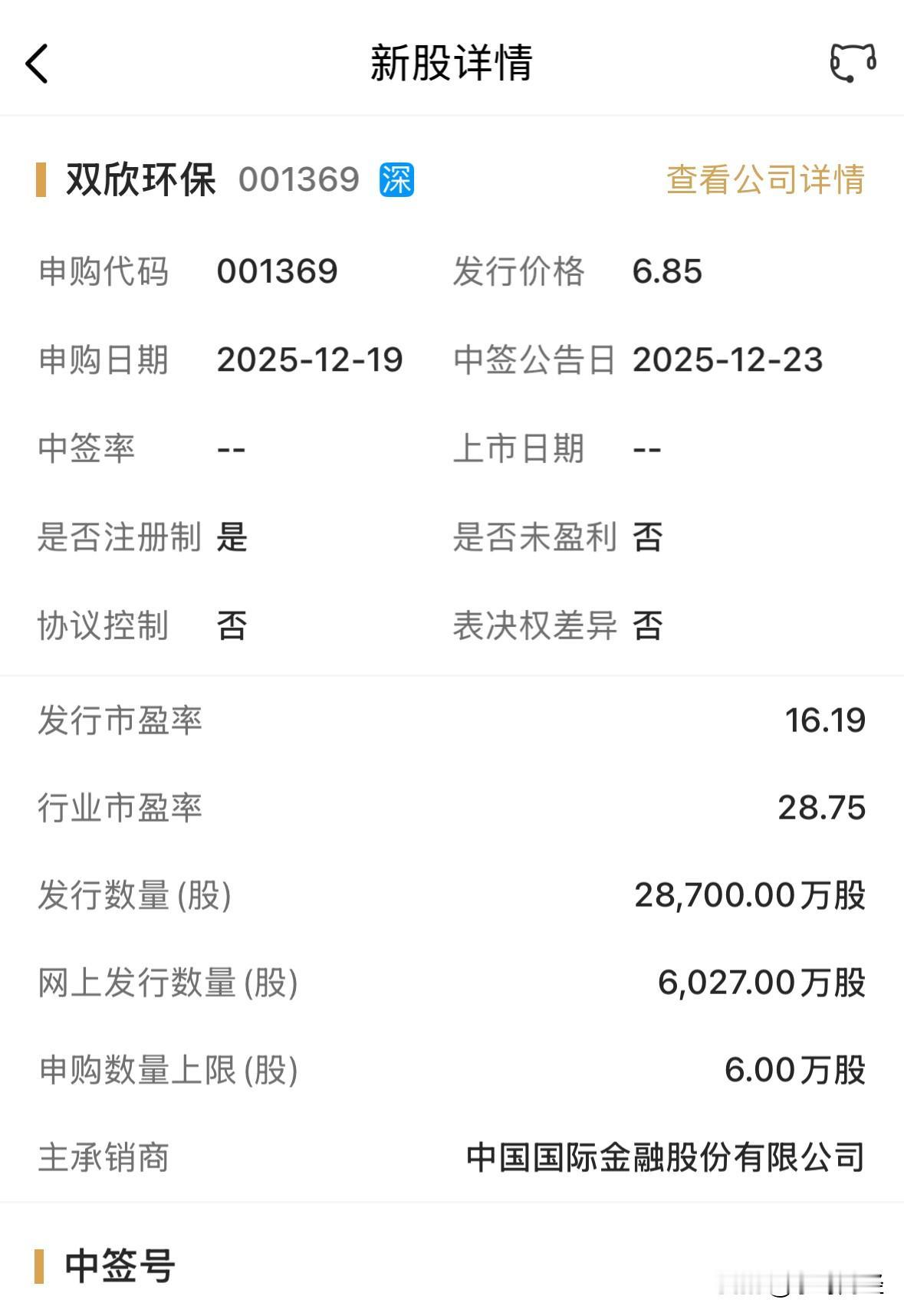904x1316 pixels.
Task: Select the stock name 双欣环保
Action: [x=142, y=181]
